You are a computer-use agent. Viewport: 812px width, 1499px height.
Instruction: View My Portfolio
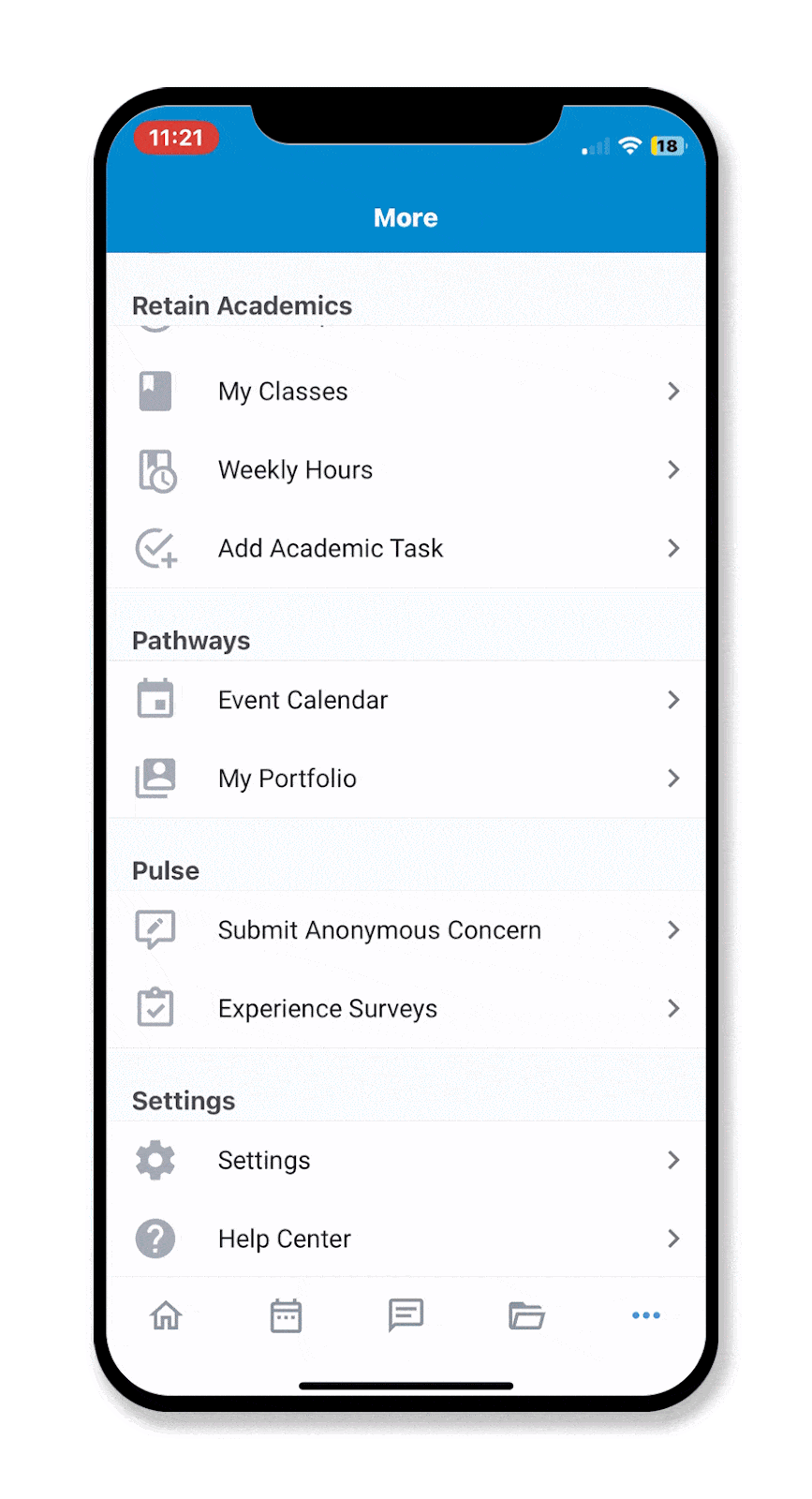click(406, 779)
